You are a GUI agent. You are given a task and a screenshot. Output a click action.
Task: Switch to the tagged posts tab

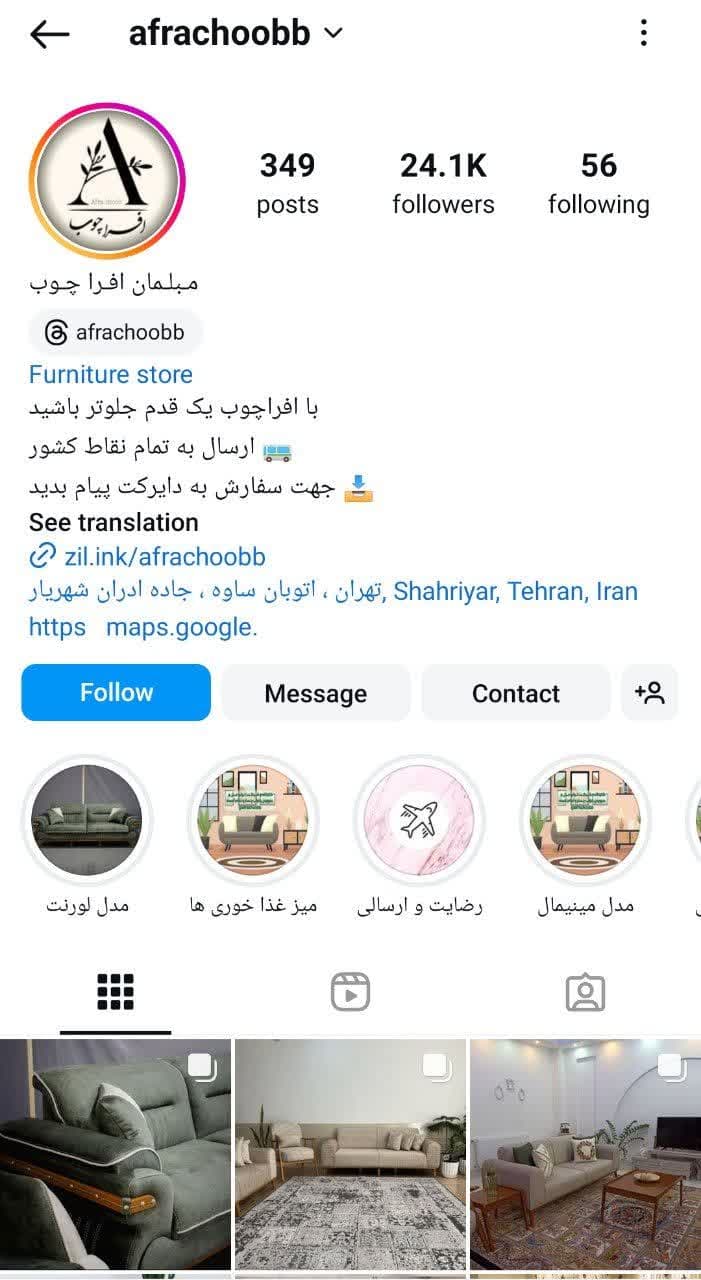click(x=584, y=991)
